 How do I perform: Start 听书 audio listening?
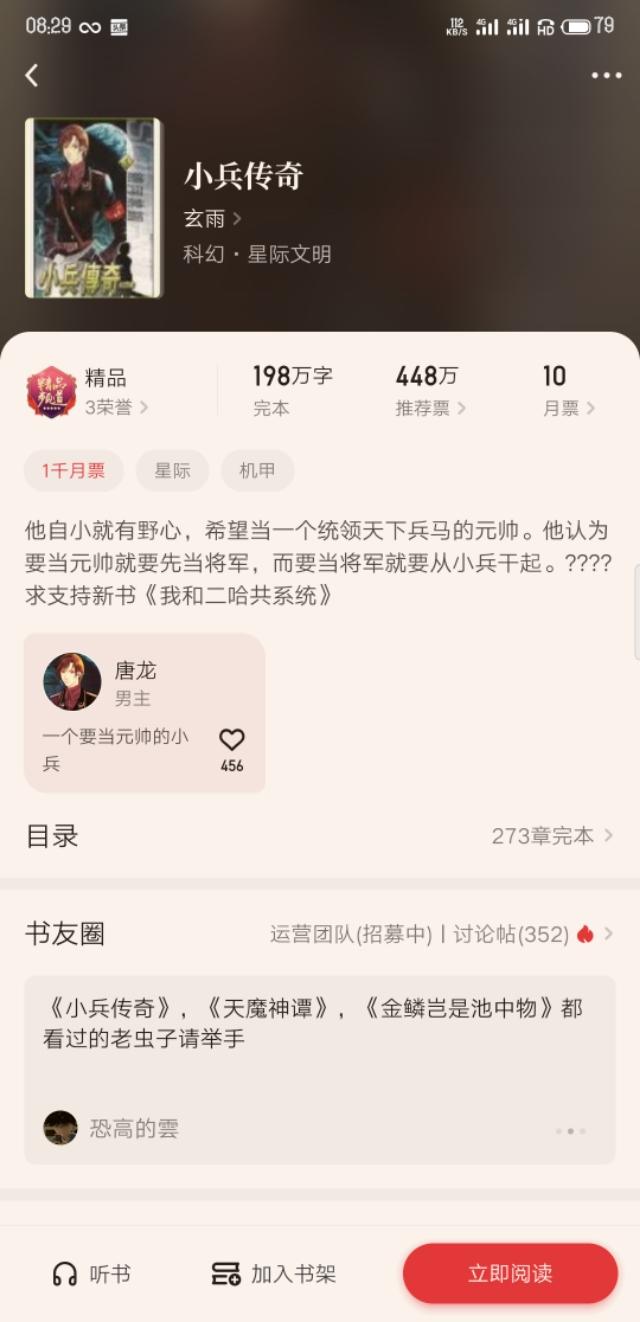click(x=91, y=1274)
